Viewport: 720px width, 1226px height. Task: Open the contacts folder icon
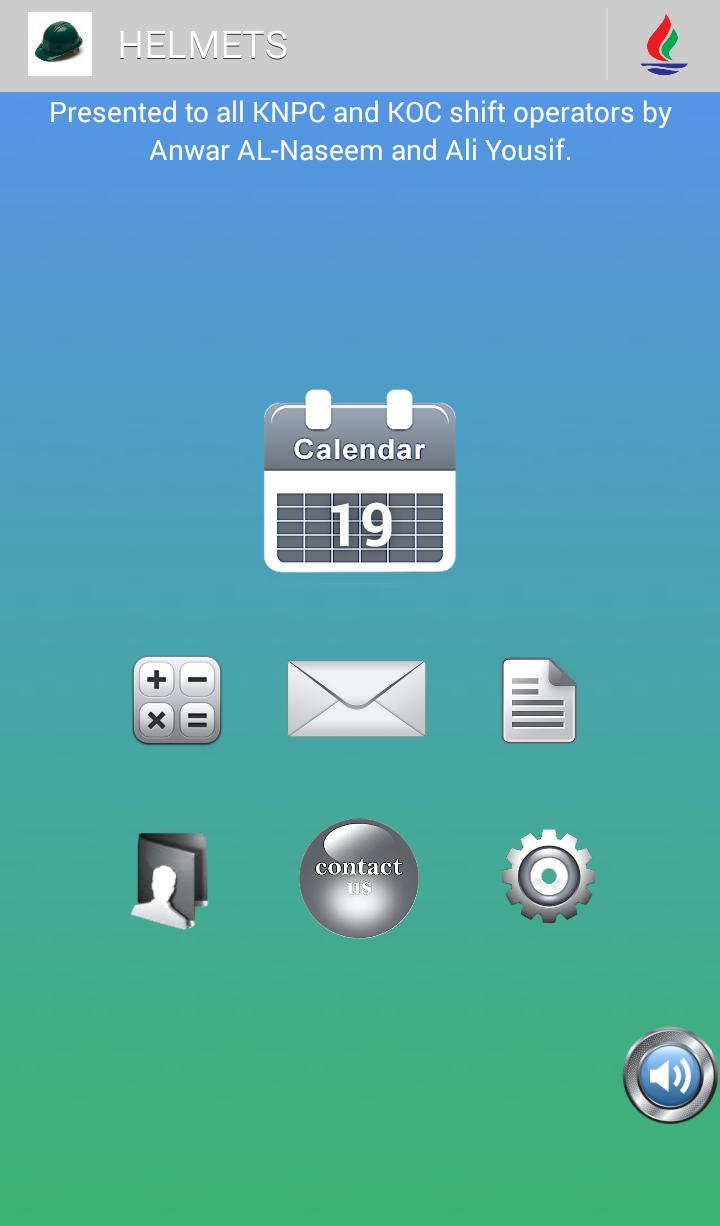pyautogui.click(x=169, y=880)
